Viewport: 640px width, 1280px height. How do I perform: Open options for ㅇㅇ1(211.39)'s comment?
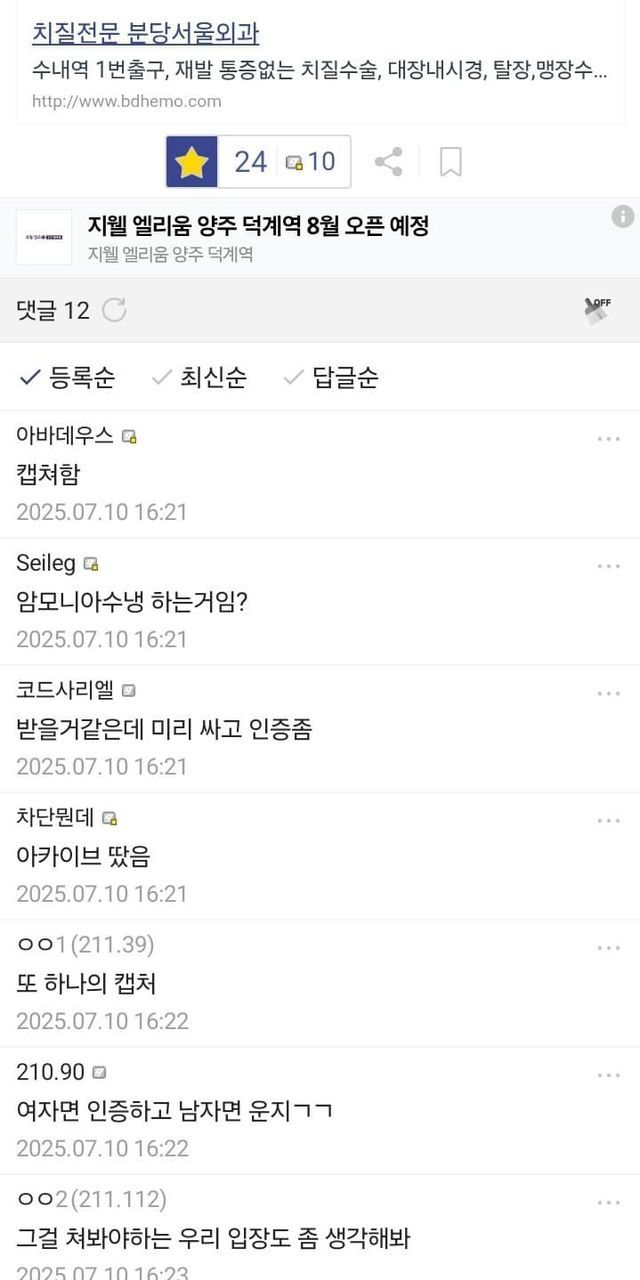click(608, 948)
